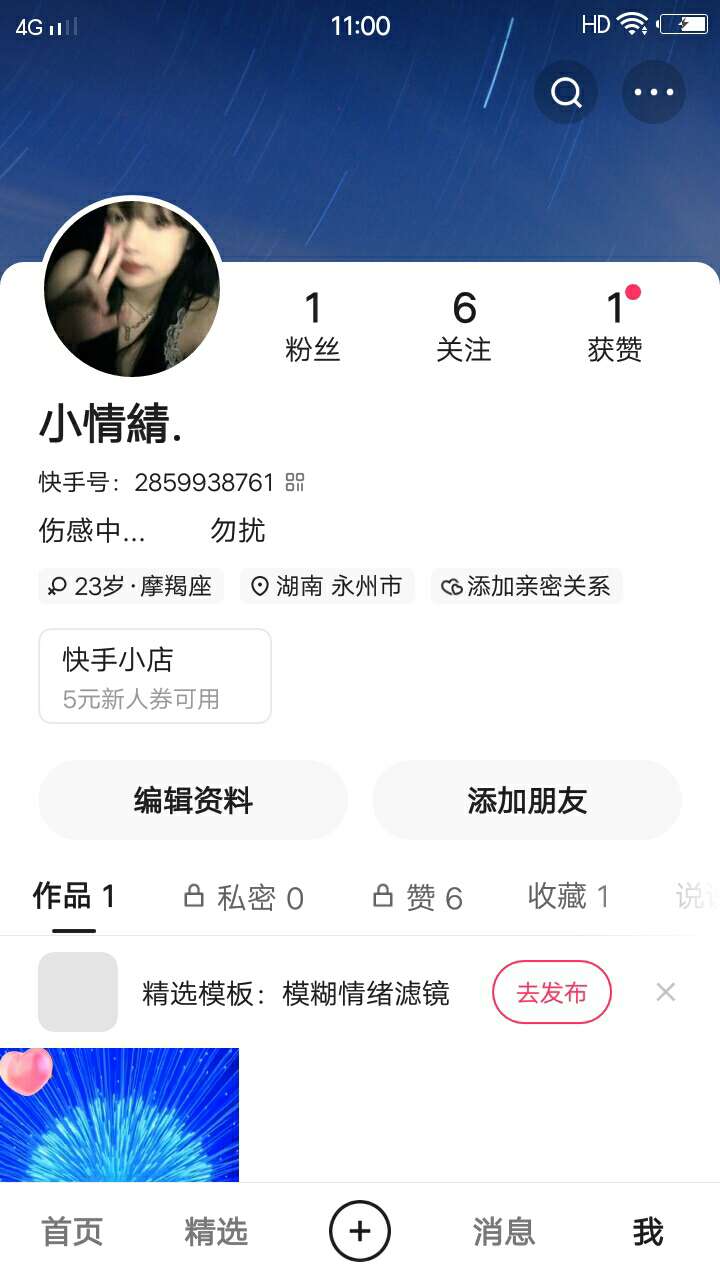720x1280 pixels.
Task: View the 粉丝 followers list
Action: (x=313, y=326)
